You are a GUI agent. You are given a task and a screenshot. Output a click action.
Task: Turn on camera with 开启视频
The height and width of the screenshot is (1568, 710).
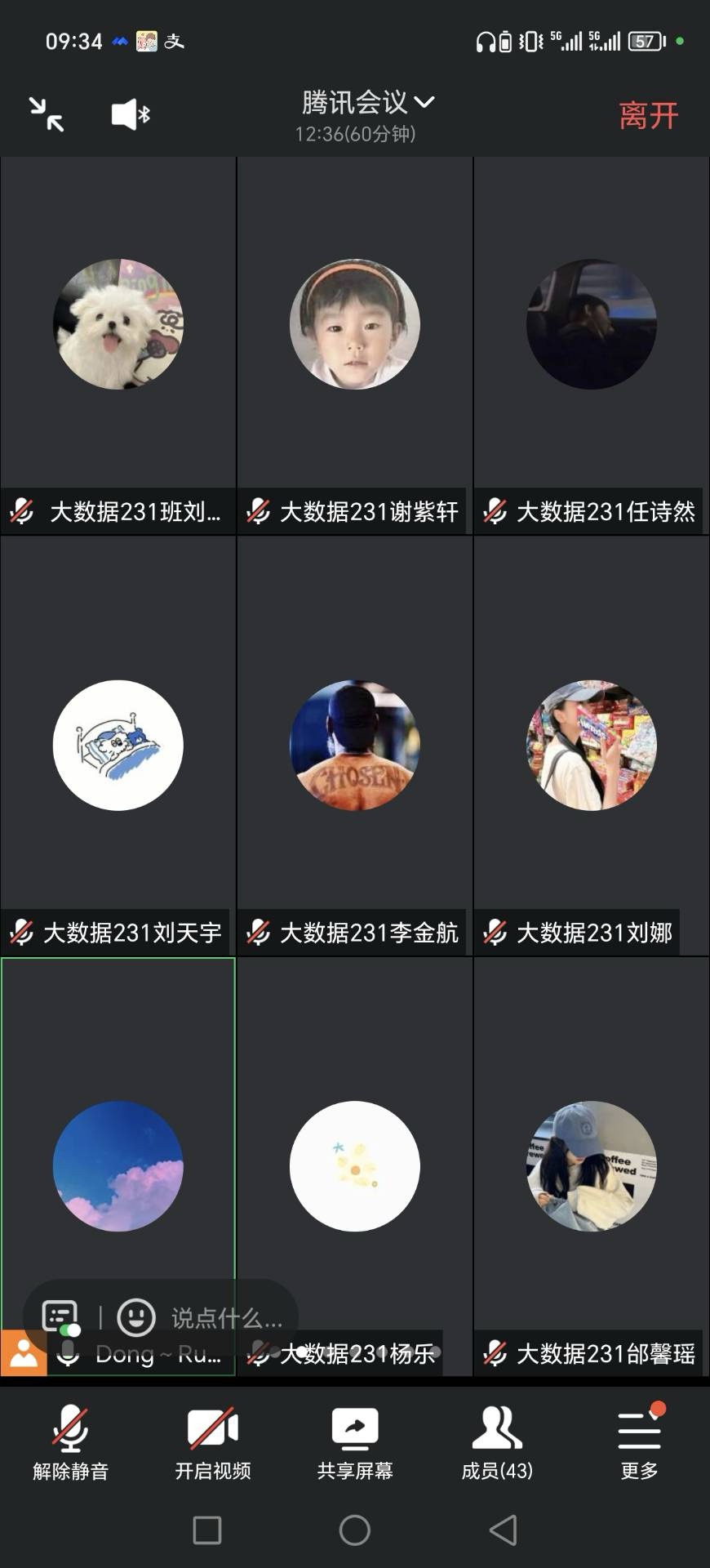pos(213,1442)
